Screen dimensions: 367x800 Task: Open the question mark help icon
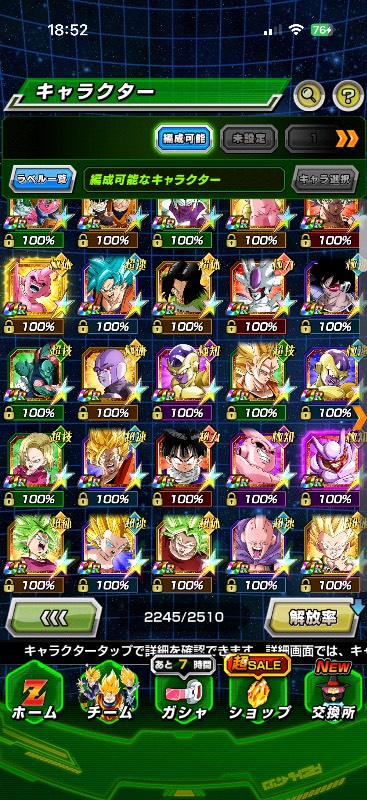pyautogui.click(x=348, y=94)
